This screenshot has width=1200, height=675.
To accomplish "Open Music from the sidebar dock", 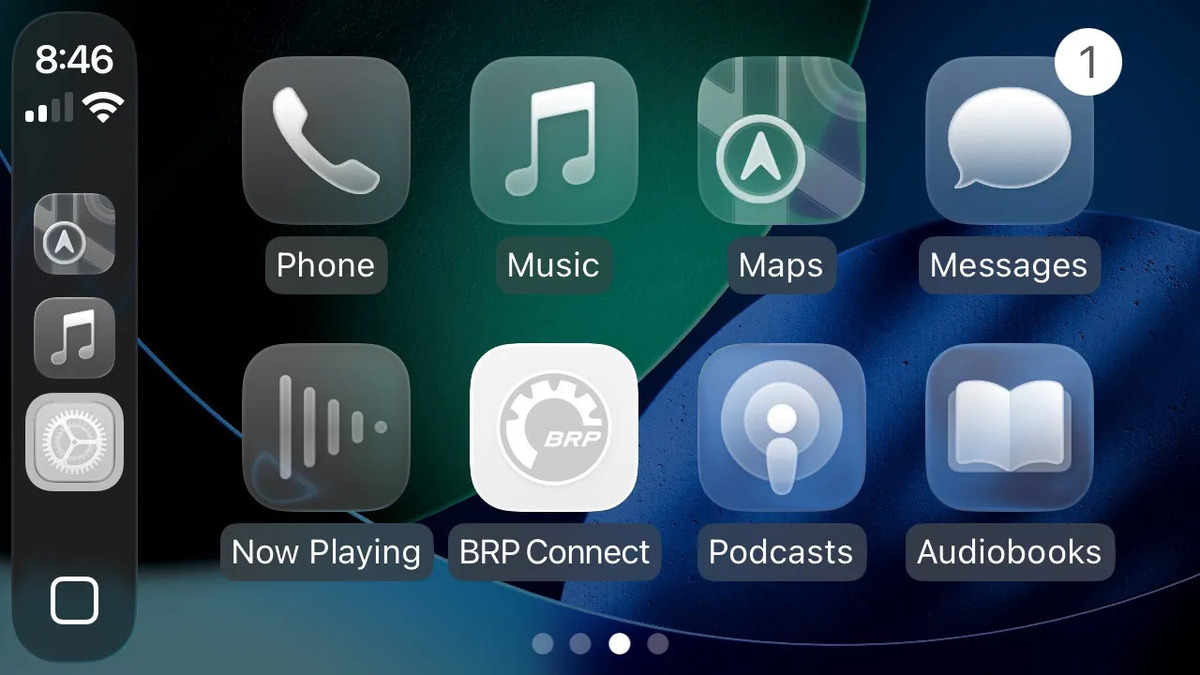I will click(75, 338).
